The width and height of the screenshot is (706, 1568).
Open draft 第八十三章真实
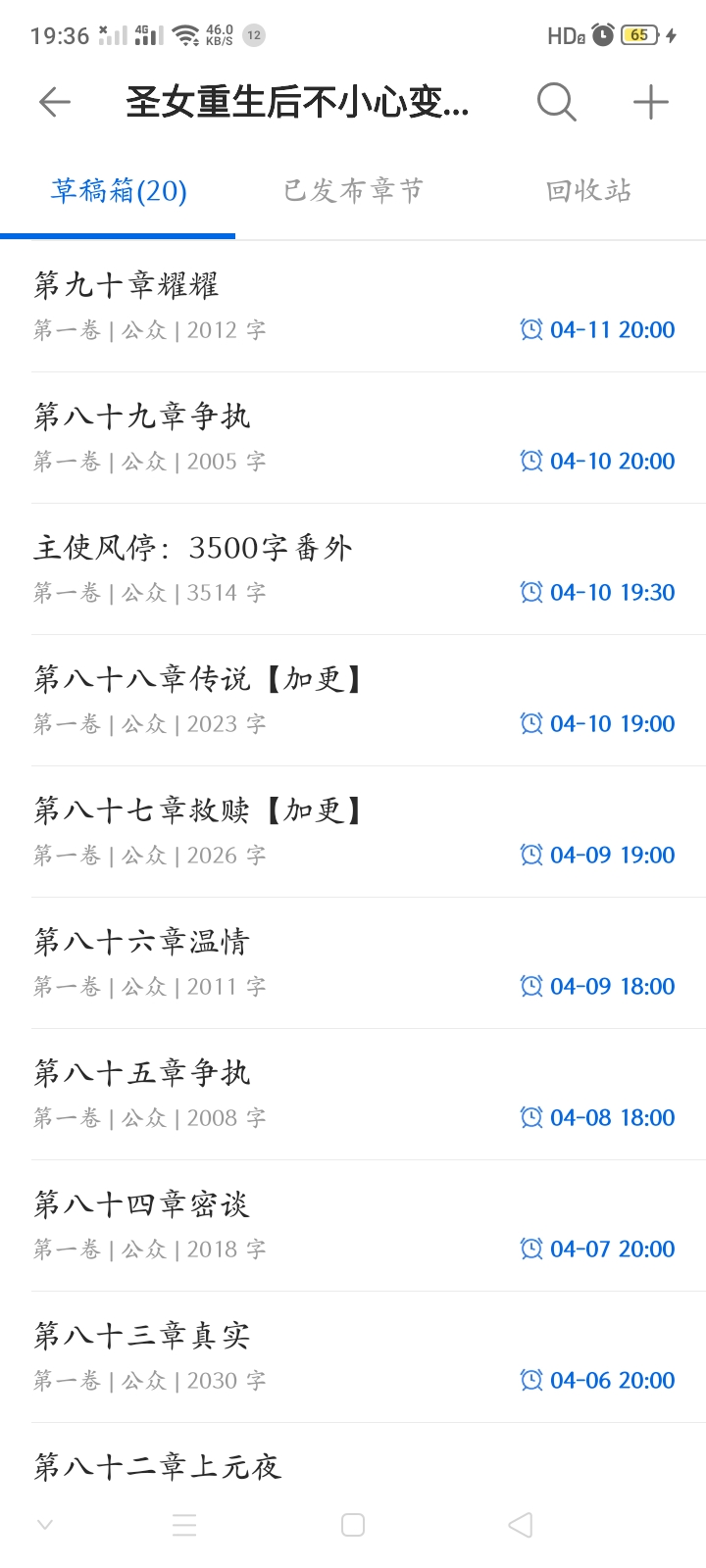[353, 1357]
